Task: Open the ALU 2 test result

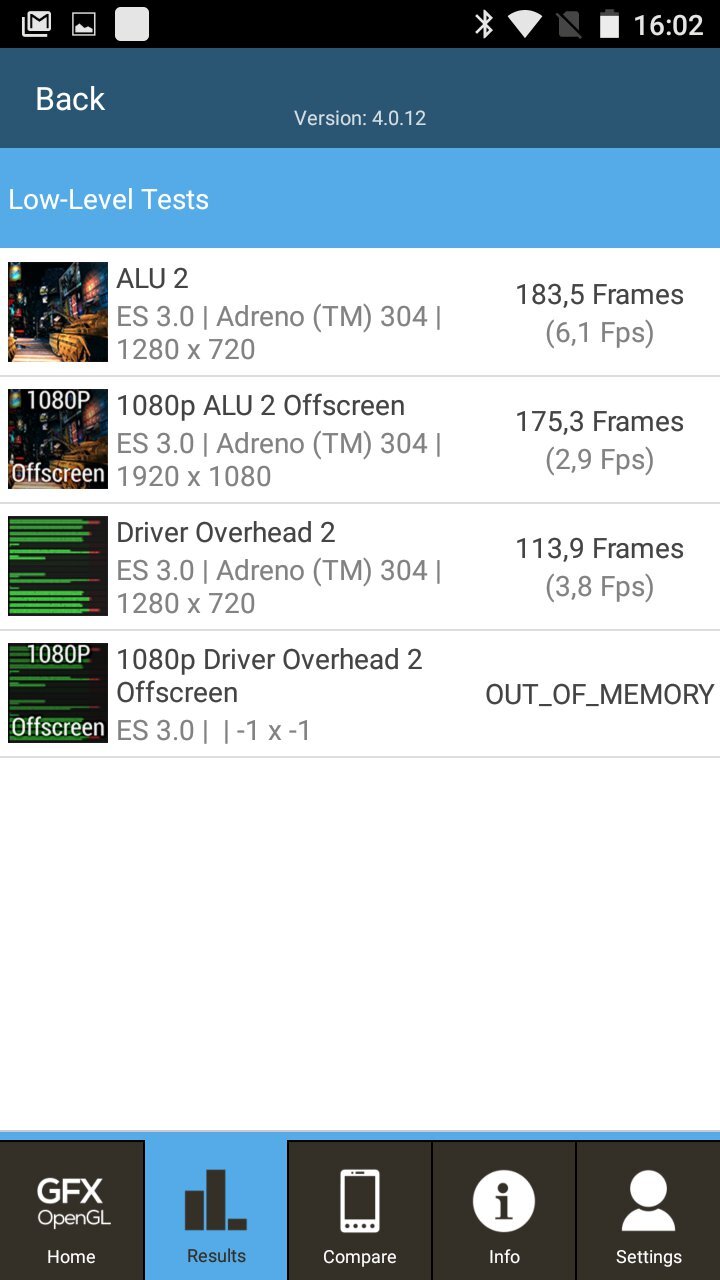Action: point(360,313)
